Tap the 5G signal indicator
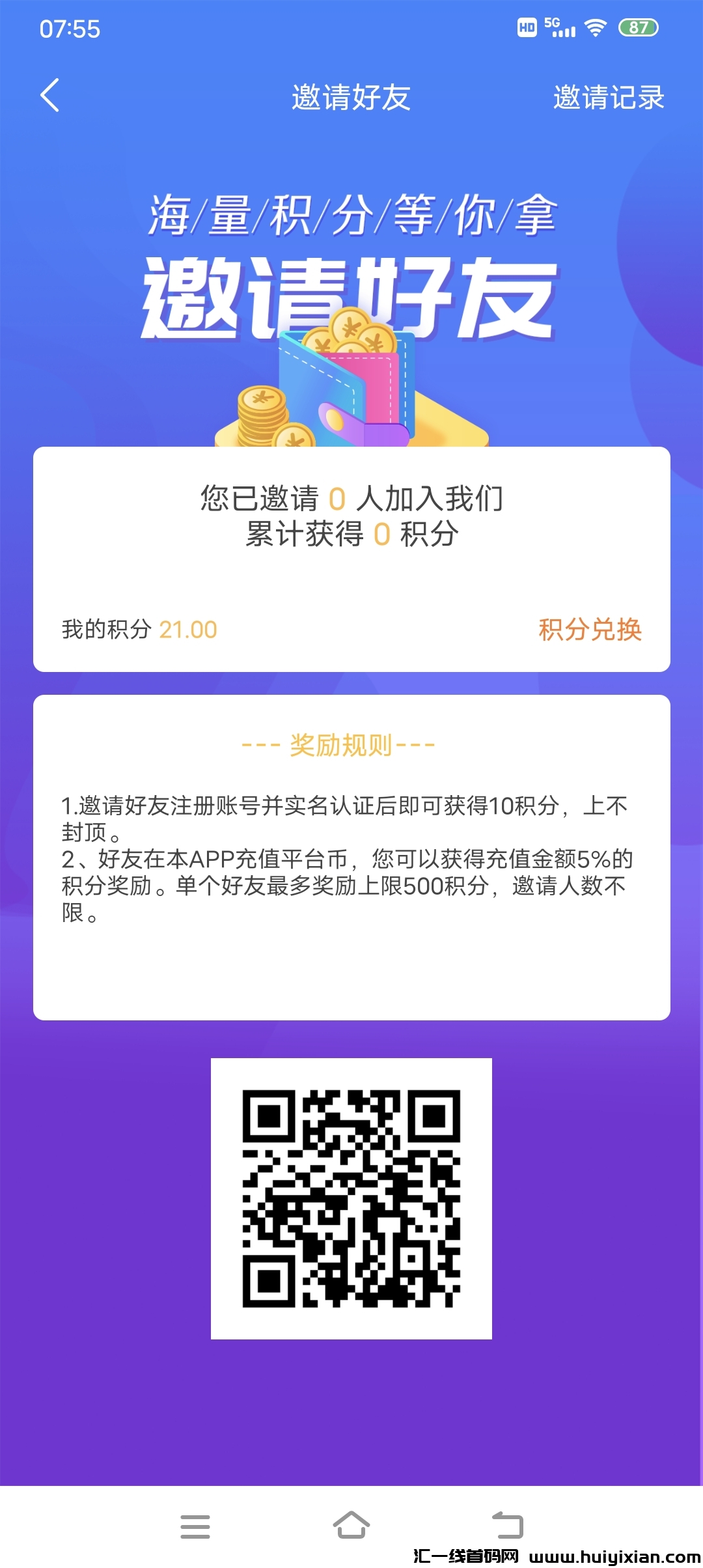Image resolution: width=703 pixels, height=1568 pixels. (x=558, y=27)
